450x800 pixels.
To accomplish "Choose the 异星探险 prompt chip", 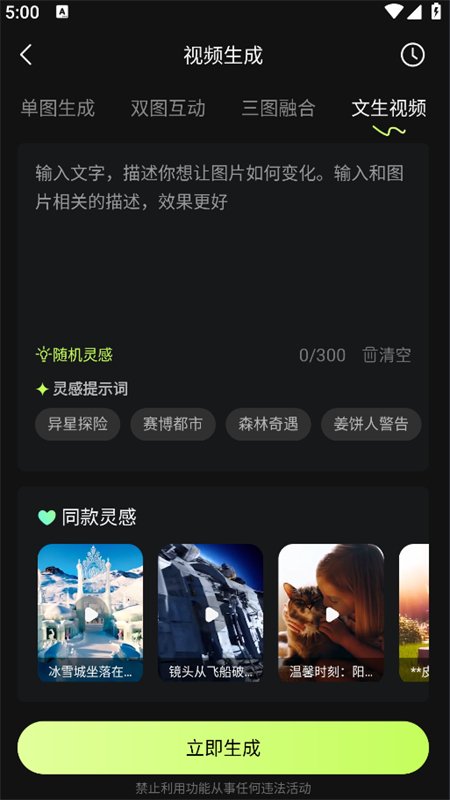I will pyautogui.click(x=78, y=424).
